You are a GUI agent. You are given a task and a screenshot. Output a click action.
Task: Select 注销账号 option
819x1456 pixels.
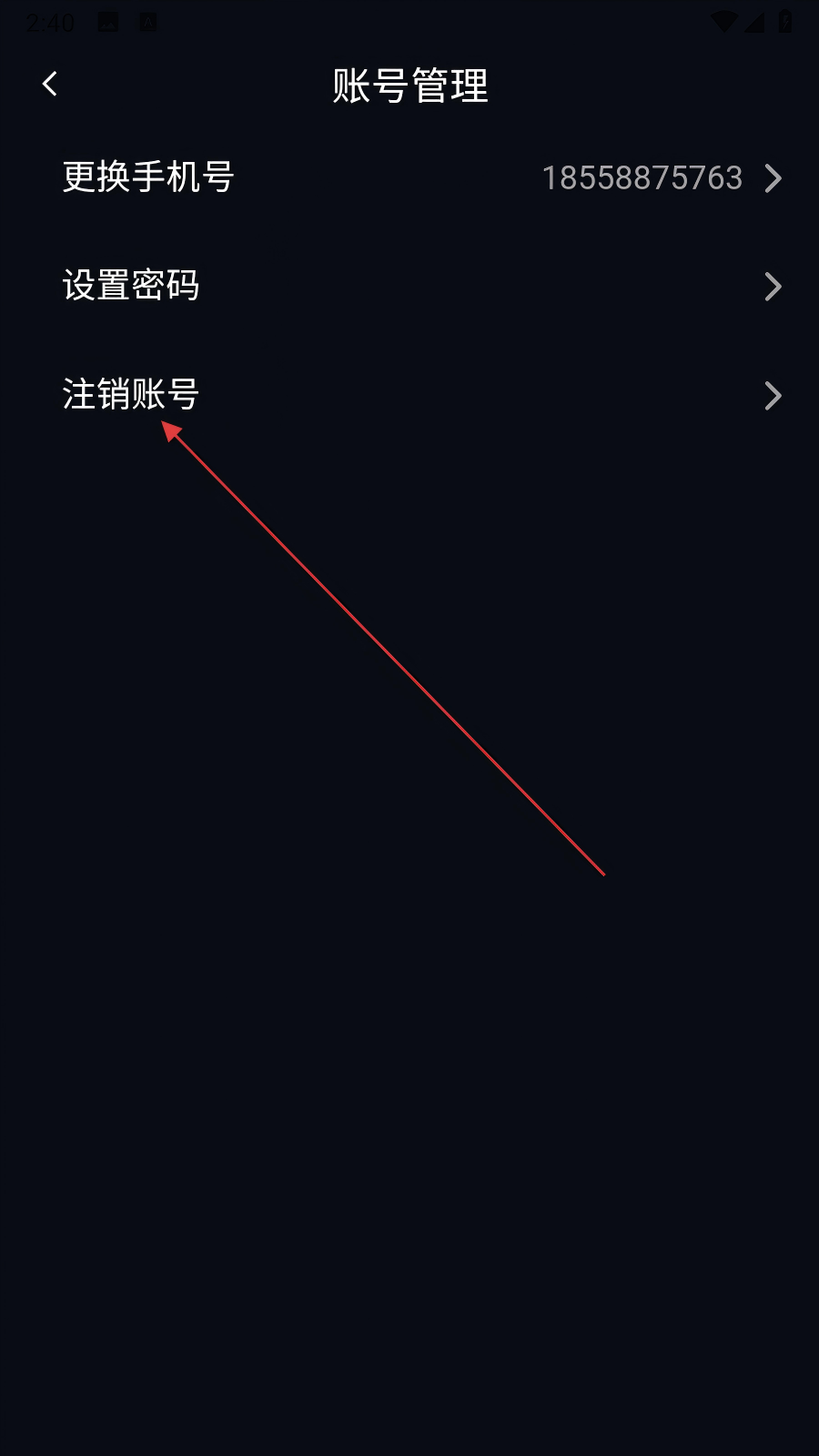tap(409, 396)
